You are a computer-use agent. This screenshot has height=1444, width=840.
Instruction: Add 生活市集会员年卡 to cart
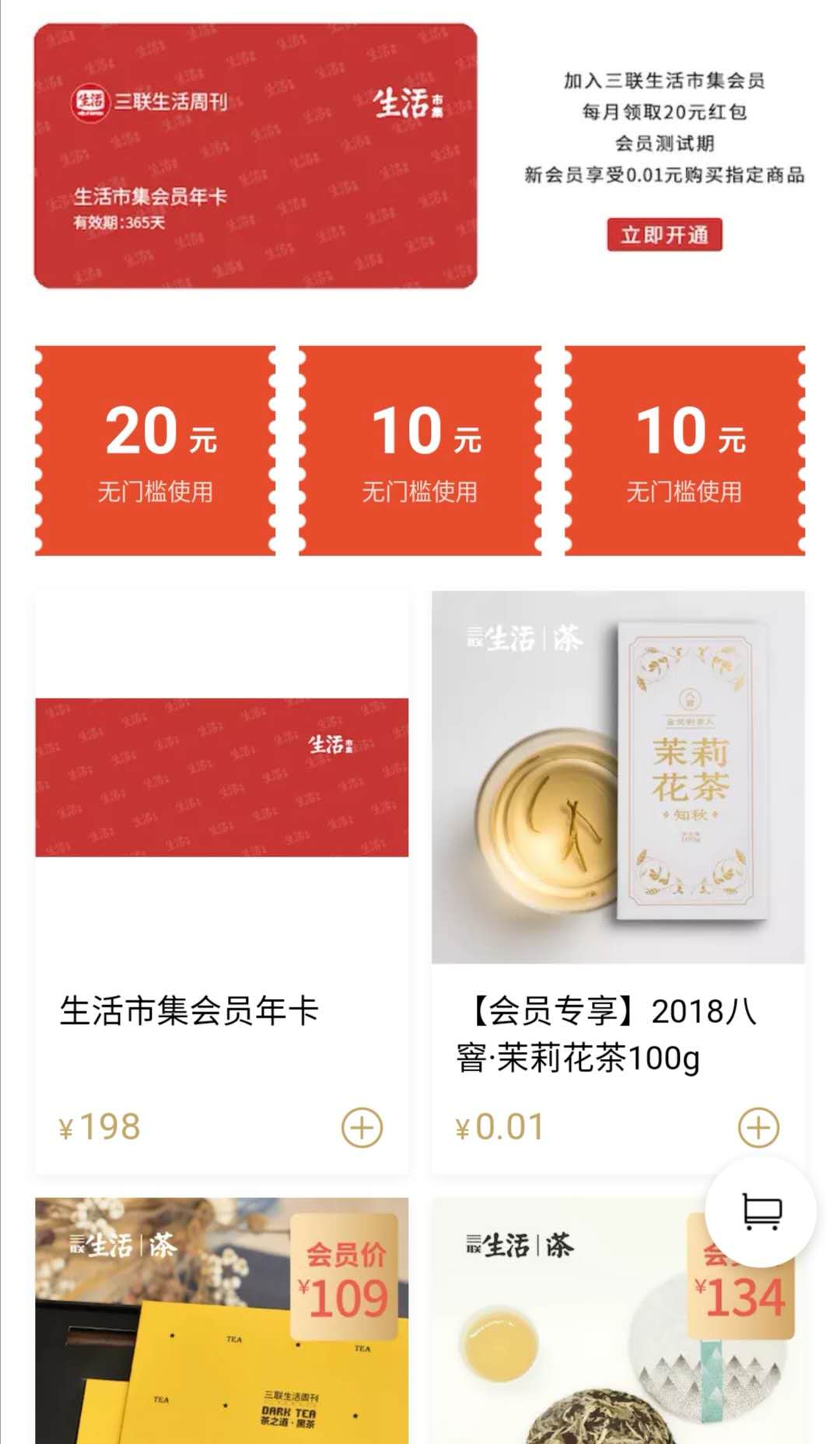[x=362, y=1127]
